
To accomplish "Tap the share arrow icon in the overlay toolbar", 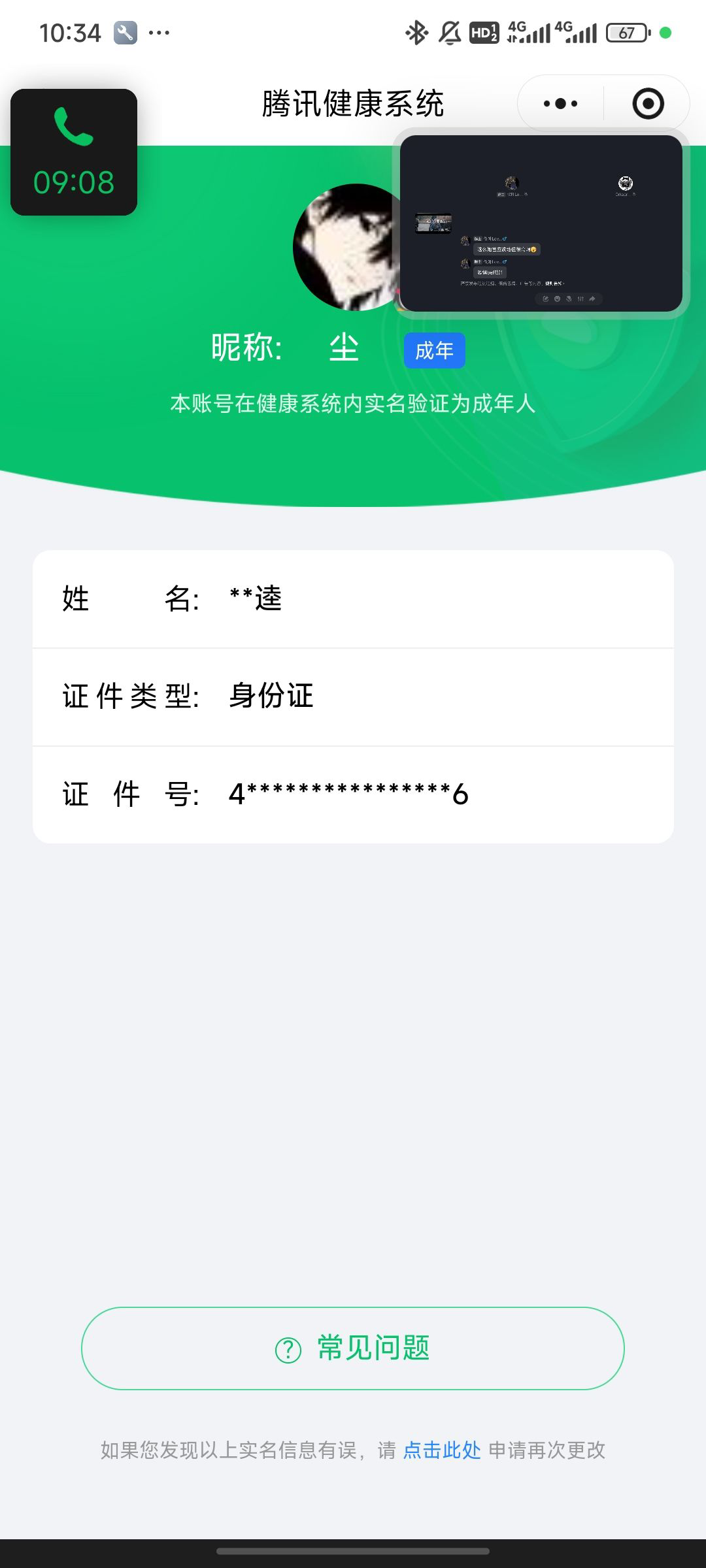I will click(592, 299).
